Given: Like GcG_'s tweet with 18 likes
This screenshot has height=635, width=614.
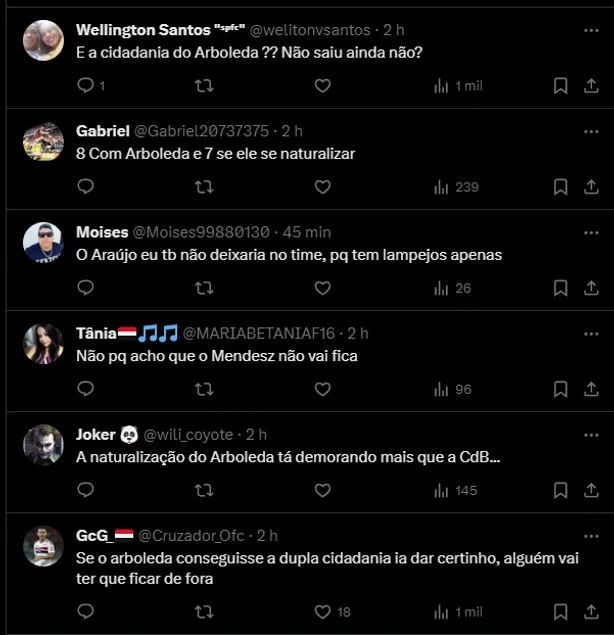Looking at the screenshot, I should (x=322, y=611).
